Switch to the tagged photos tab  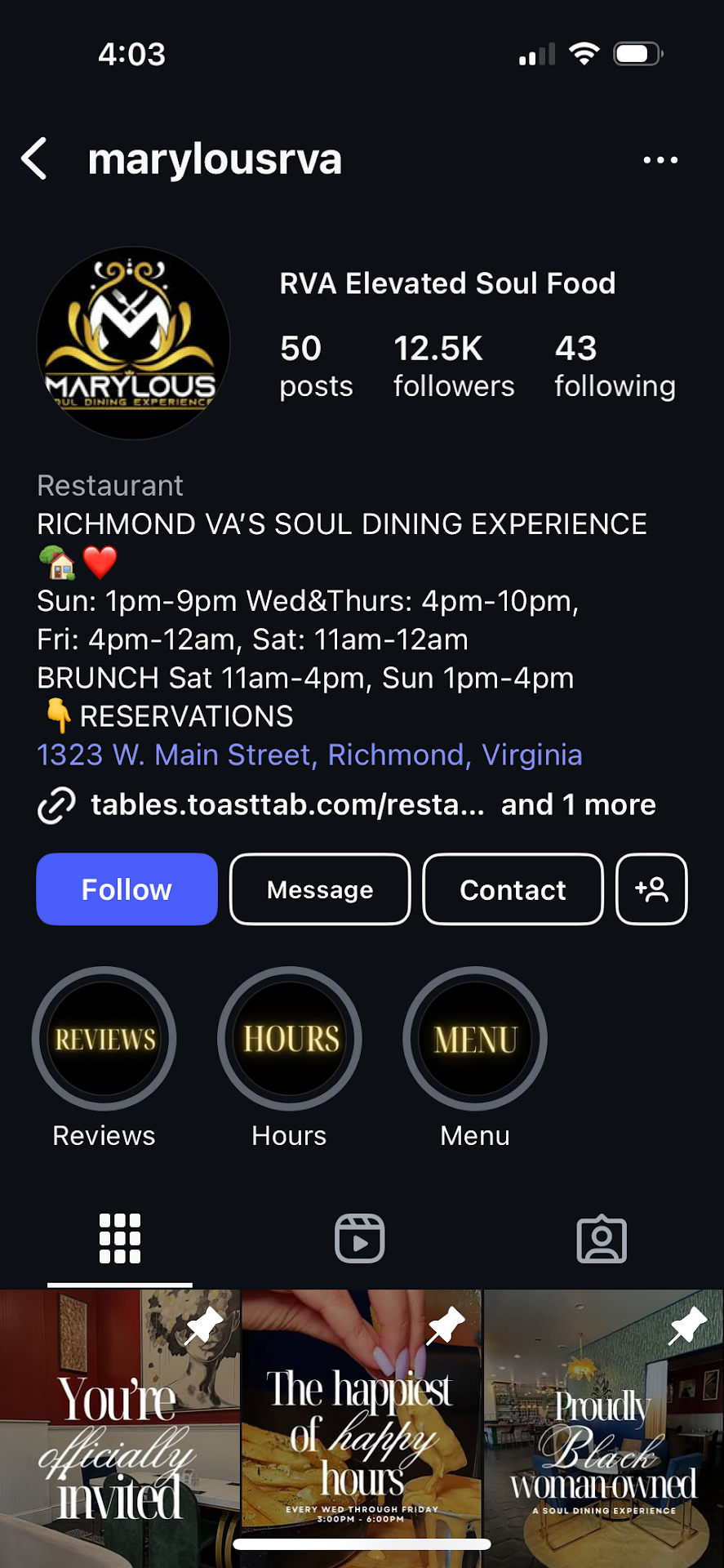602,1239
